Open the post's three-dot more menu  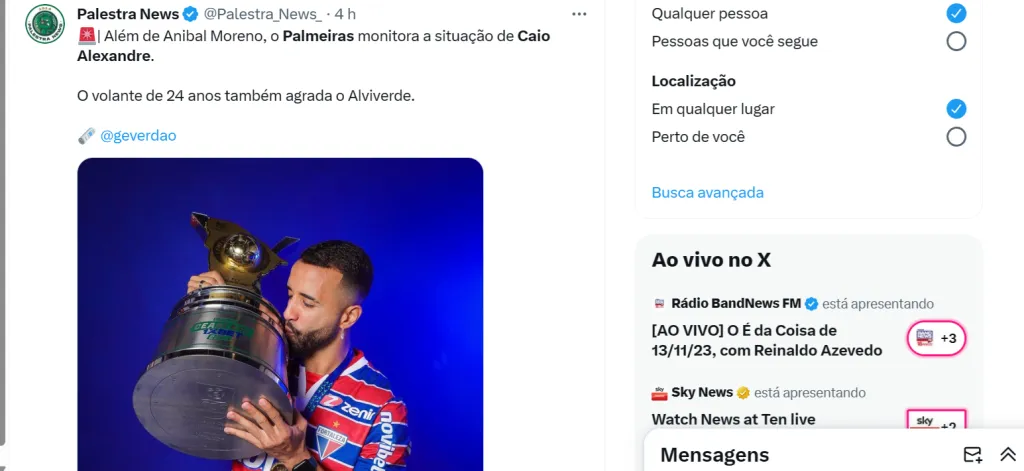point(579,14)
